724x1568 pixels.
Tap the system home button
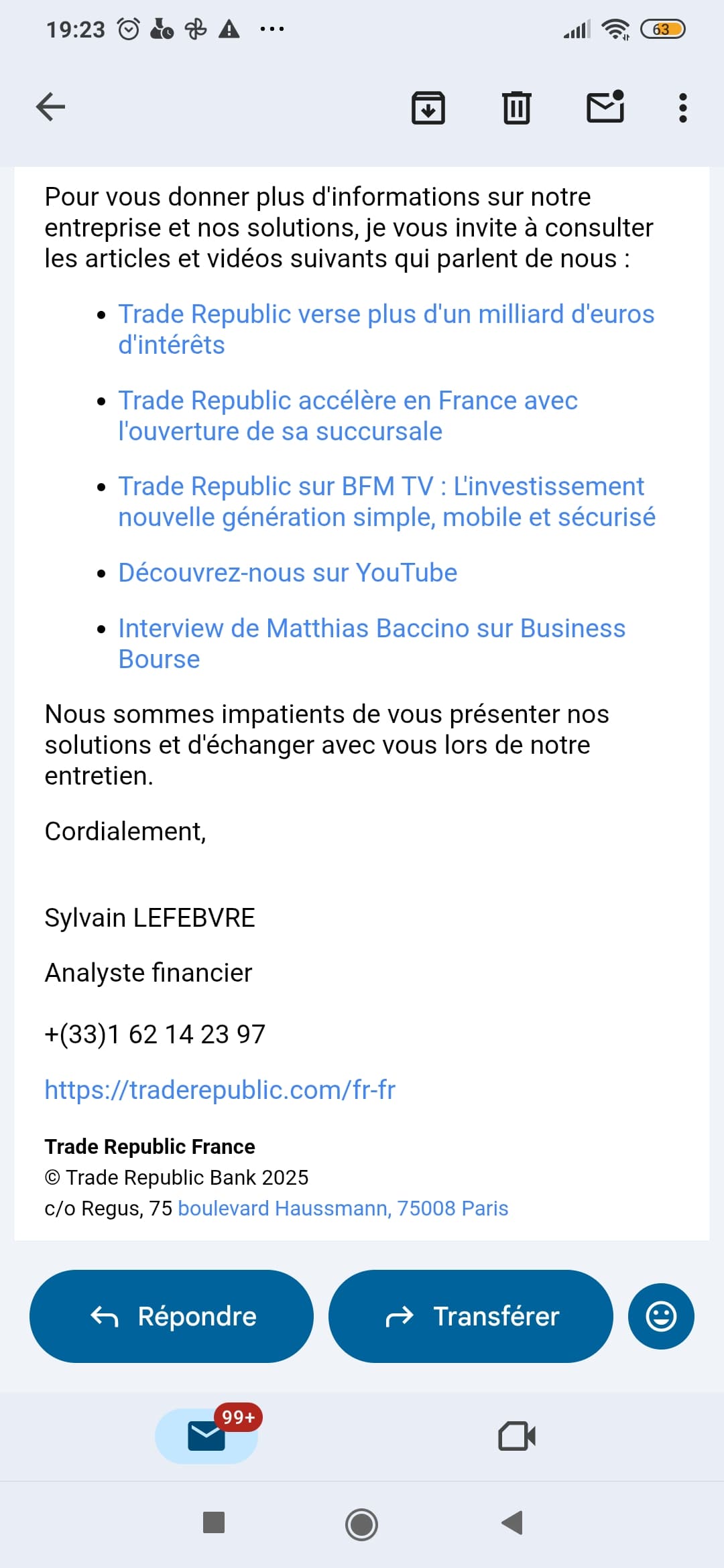pyautogui.click(x=361, y=1524)
